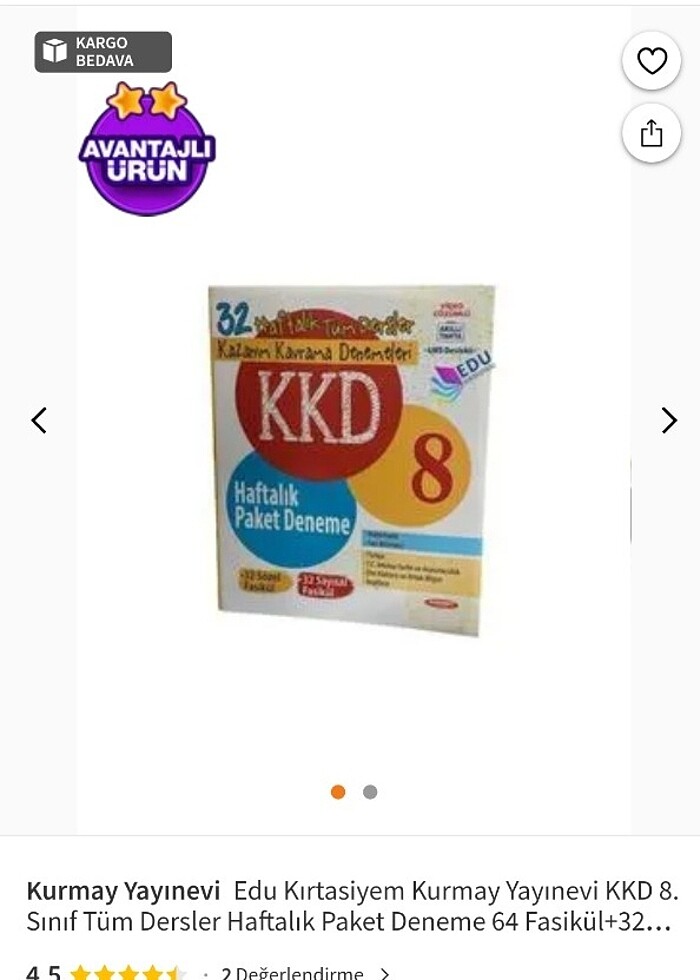This screenshot has height=980, width=700.
Task: Share this product listing
Action: pyautogui.click(x=651, y=133)
